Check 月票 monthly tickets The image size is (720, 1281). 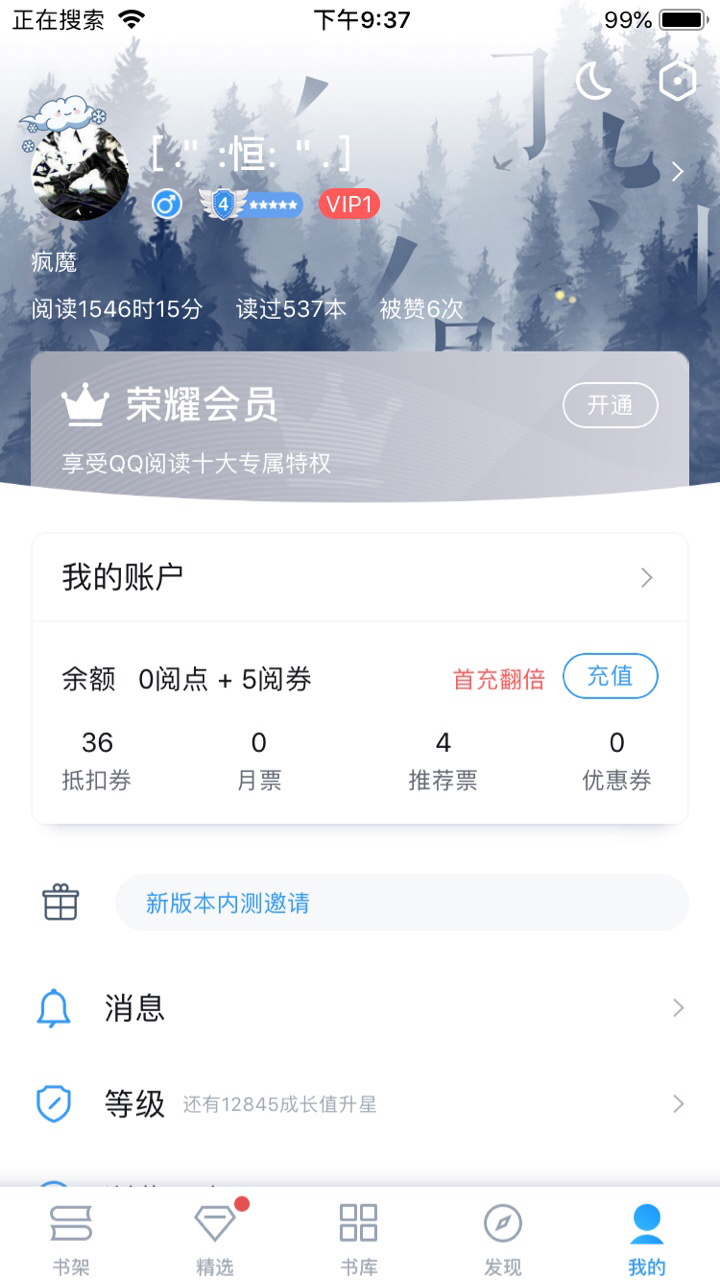(x=259, y=760)
